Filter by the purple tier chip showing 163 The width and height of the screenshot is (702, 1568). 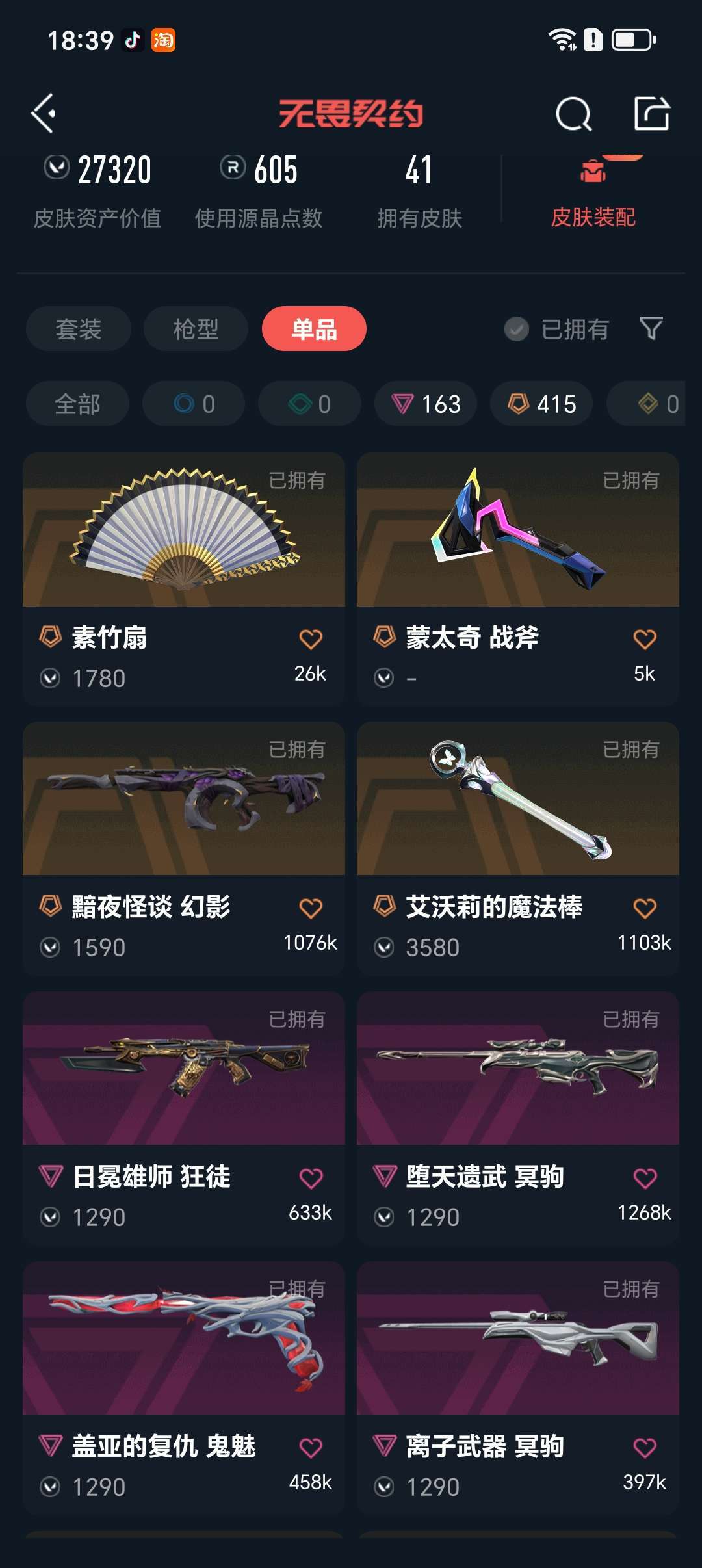(x=426, y=404)
